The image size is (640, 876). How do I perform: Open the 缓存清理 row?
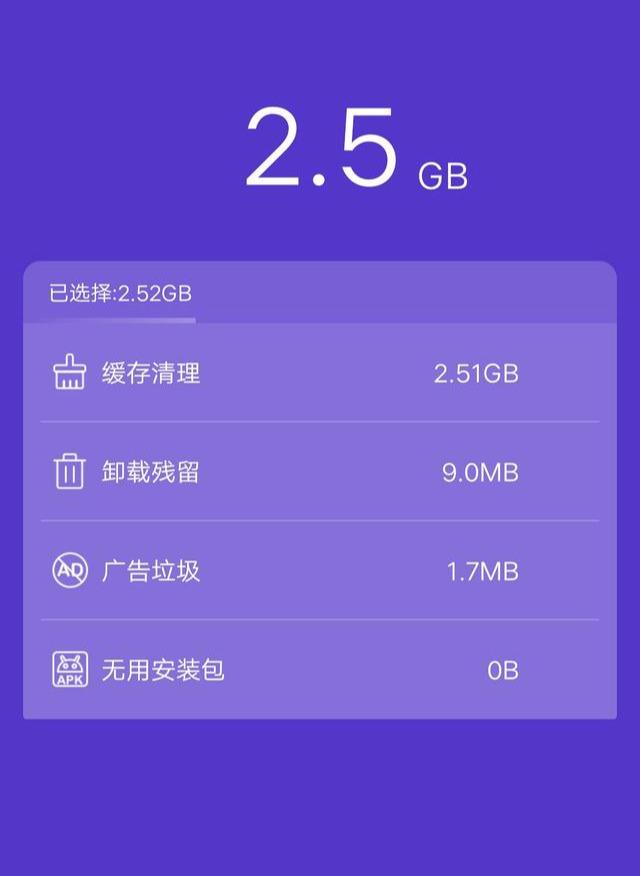320,374
